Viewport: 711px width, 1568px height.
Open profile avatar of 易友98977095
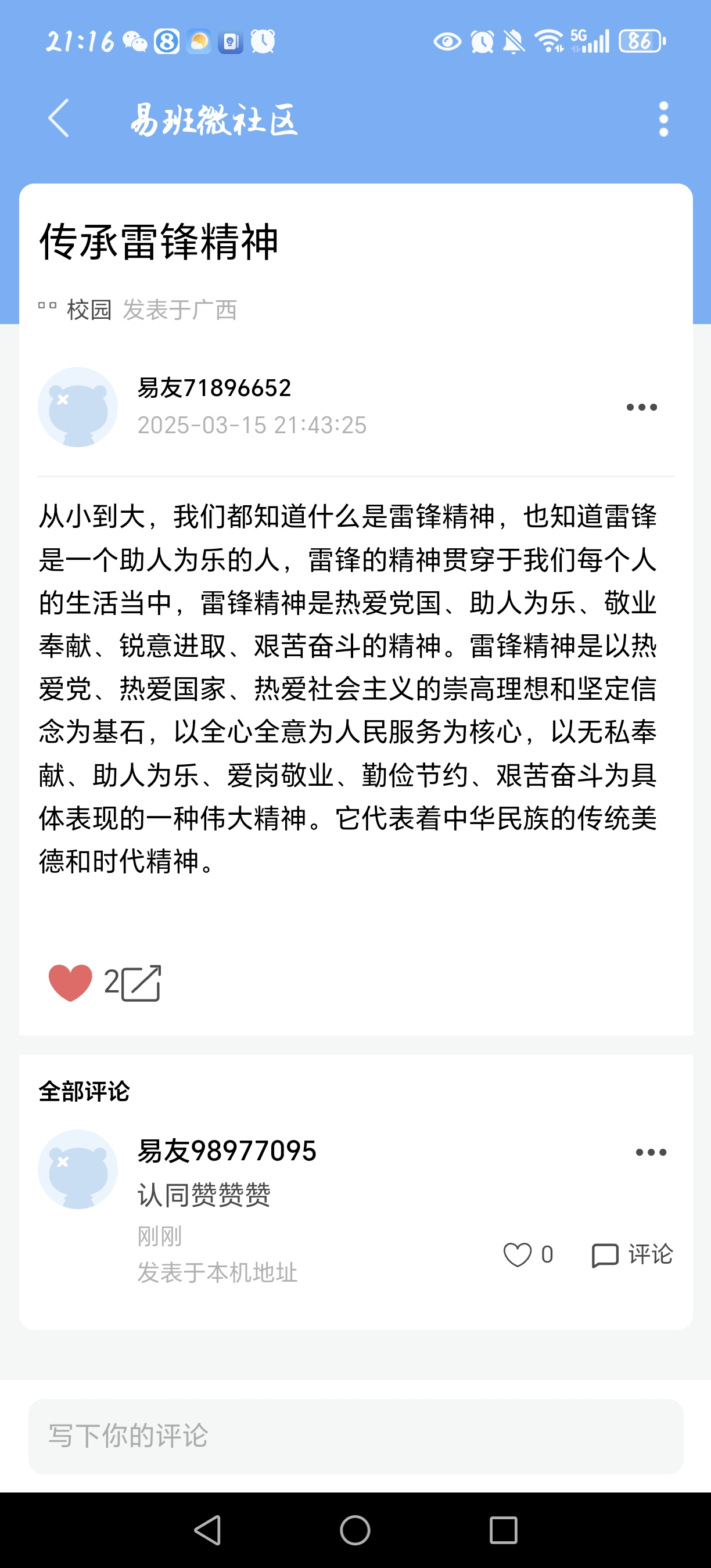(x=78, y=1169)
